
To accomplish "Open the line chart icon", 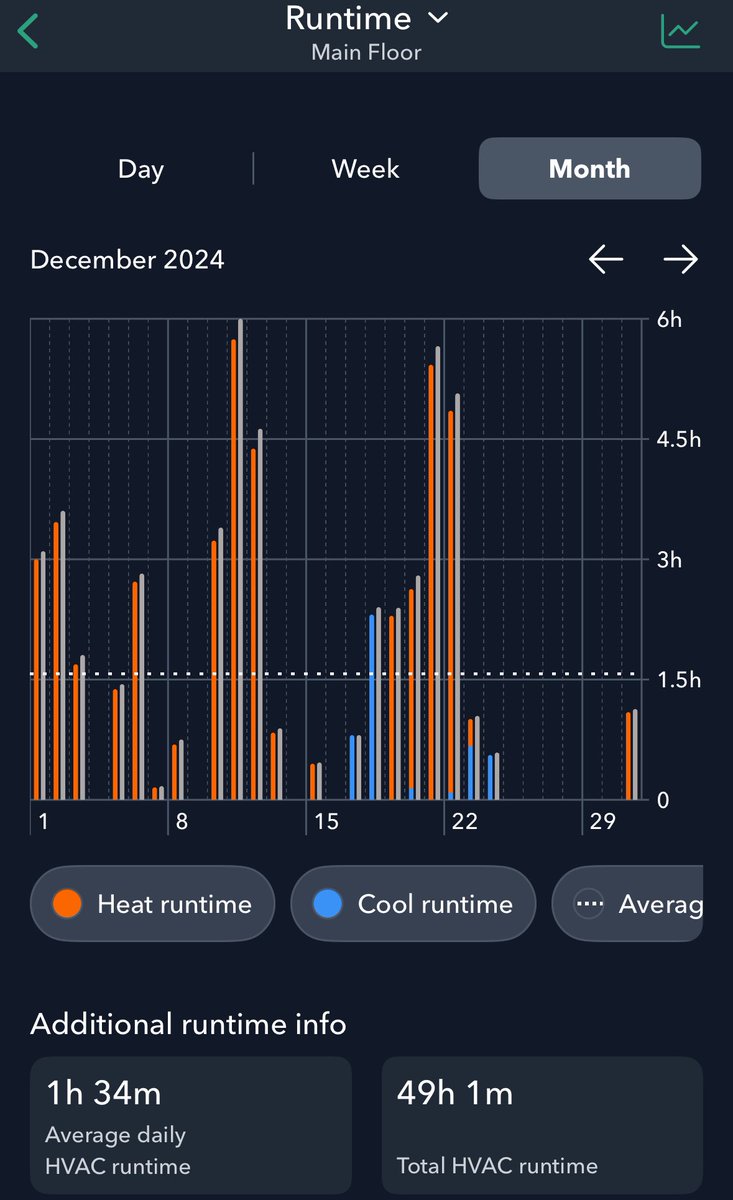I will (680, 31).
